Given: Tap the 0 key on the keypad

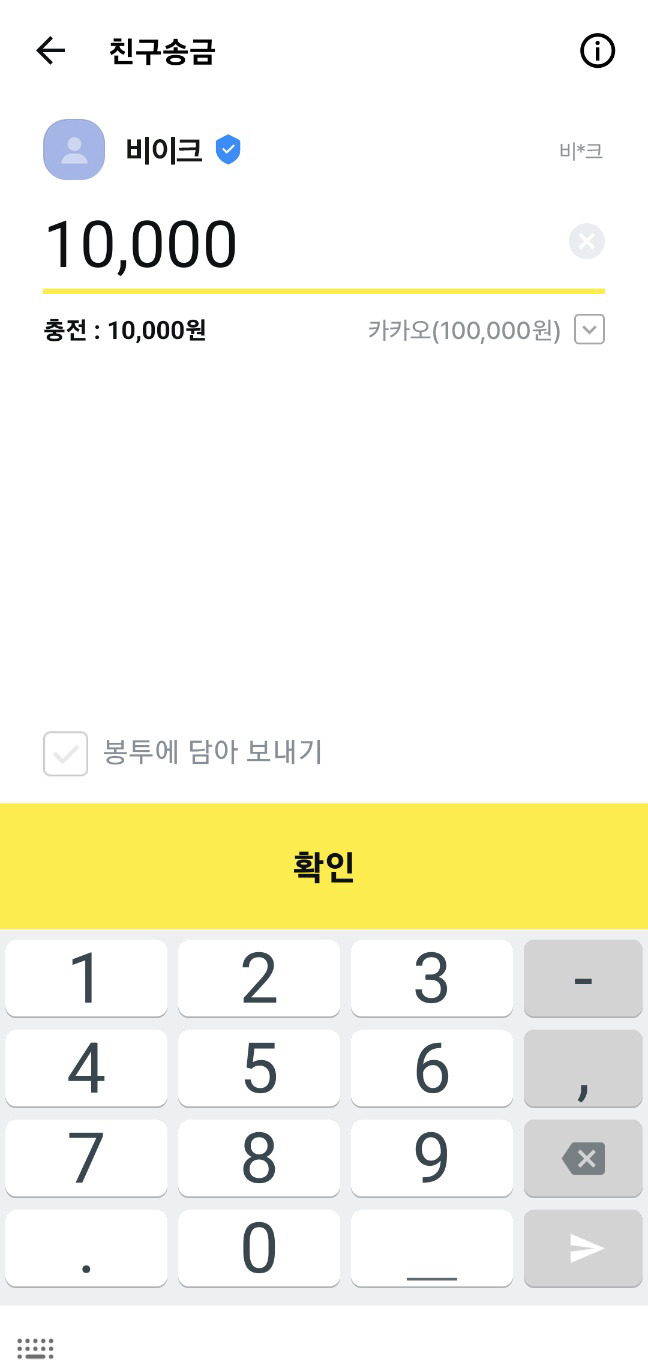Looking at the screenshot, I should (x=259, y=1248).
